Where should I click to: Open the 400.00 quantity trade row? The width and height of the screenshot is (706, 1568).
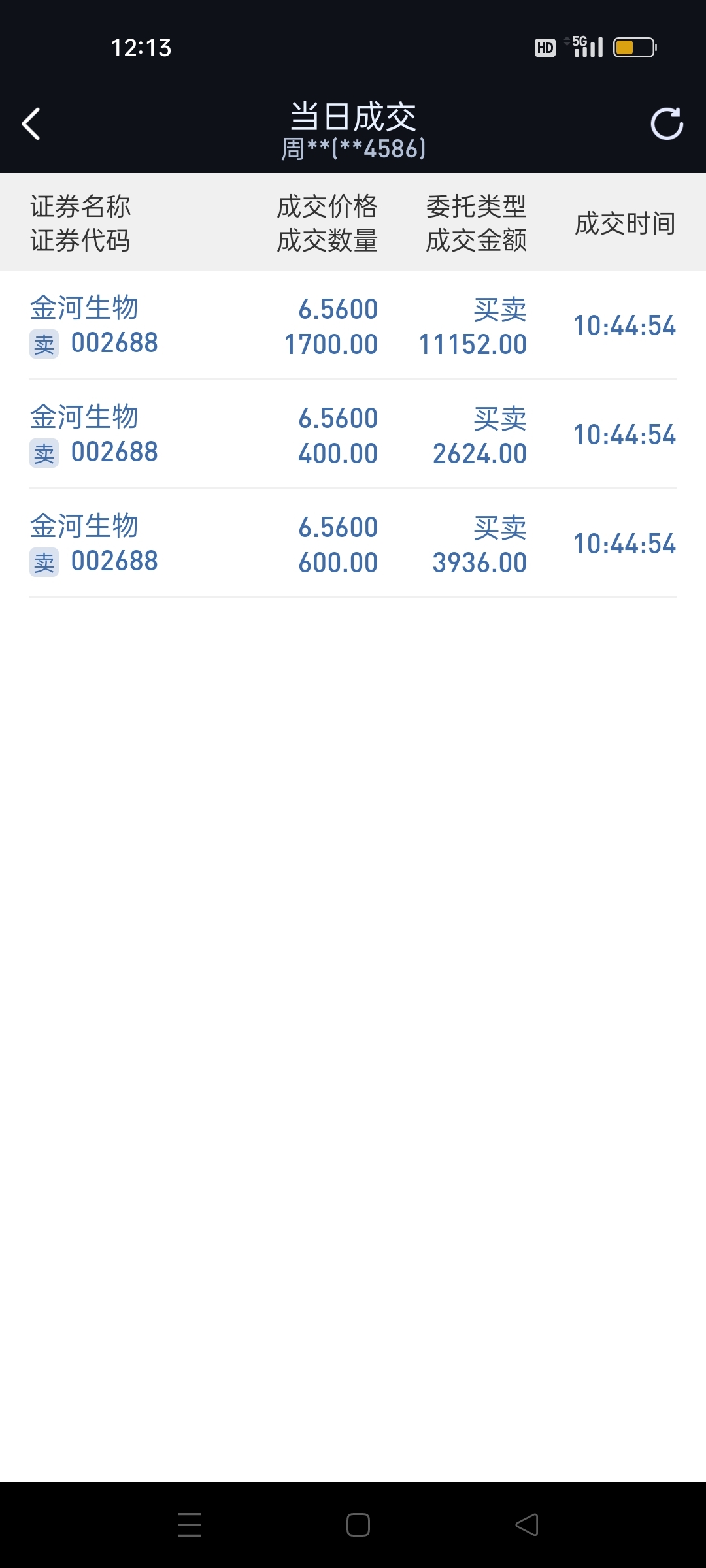353,434
